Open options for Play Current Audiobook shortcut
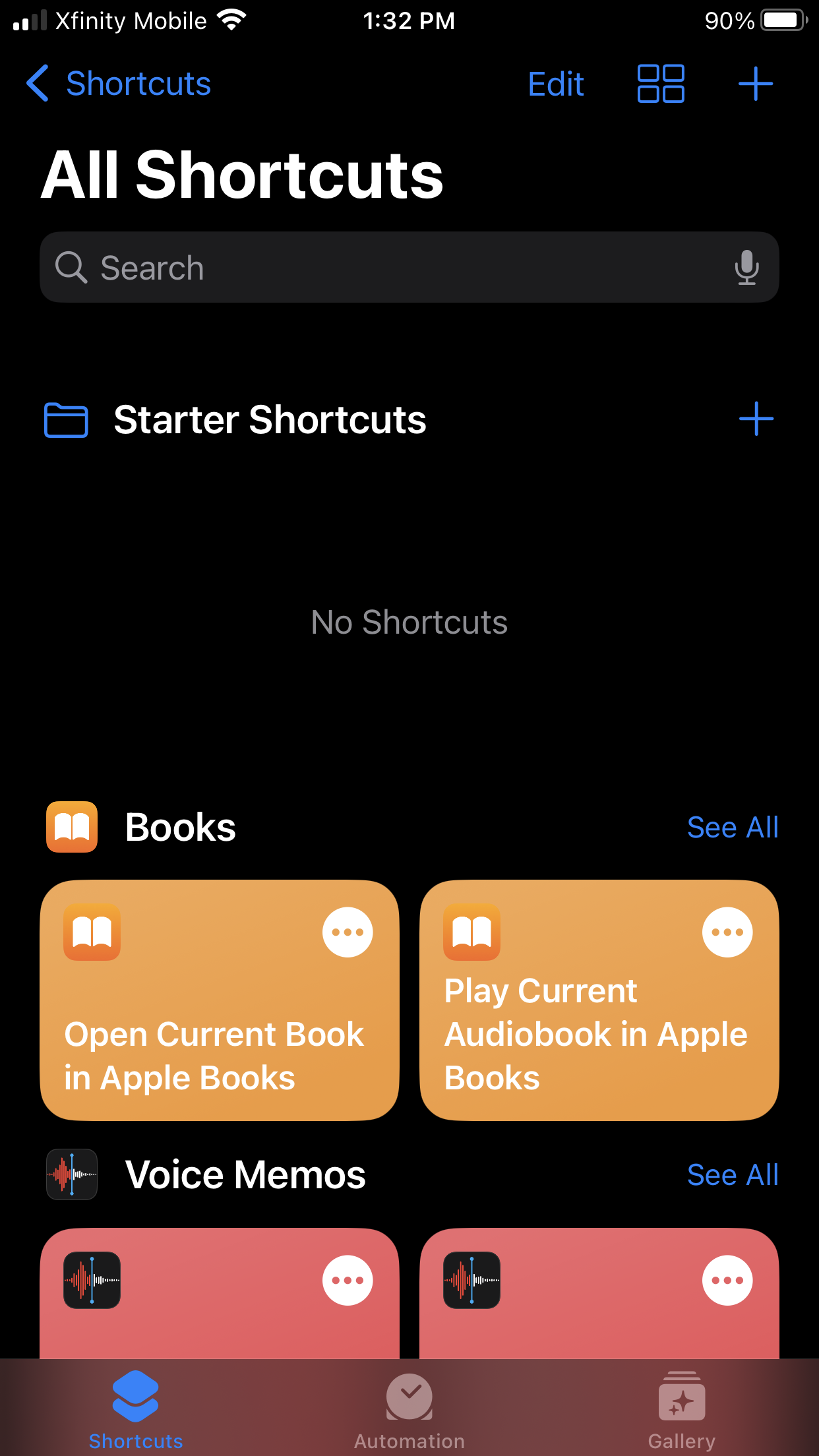The height and width of the screenshot is (1456, 819). coord(727,932)
